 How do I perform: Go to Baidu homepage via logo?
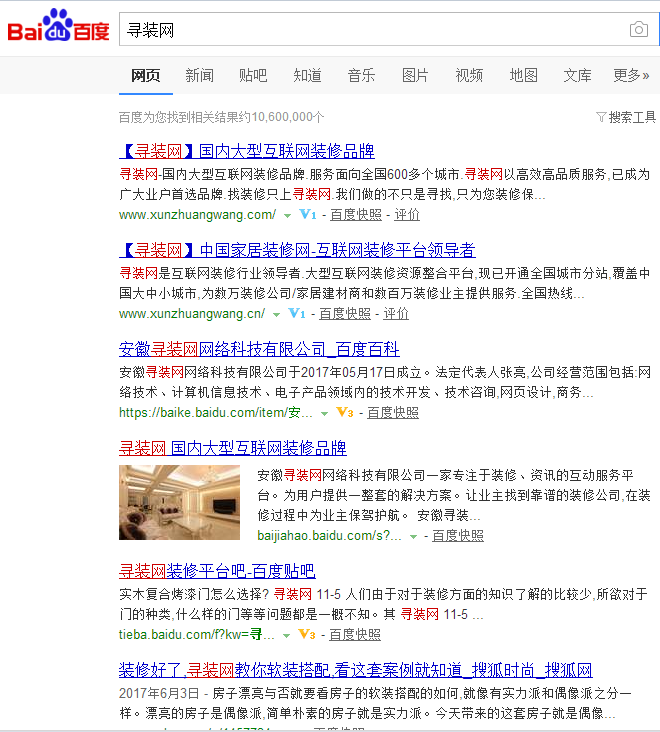point(59,29)
